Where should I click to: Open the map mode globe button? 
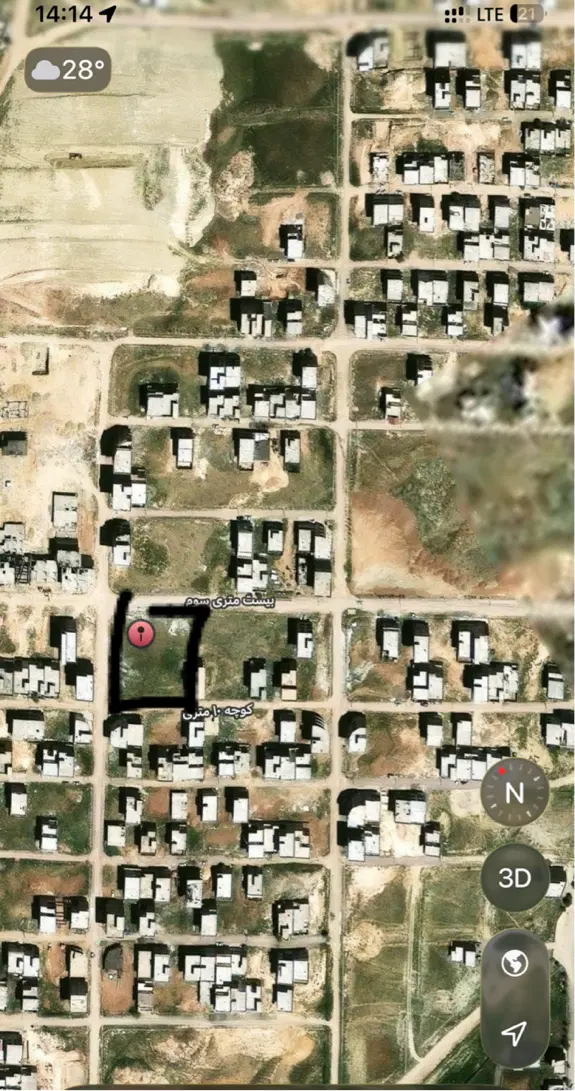tap(515, 964)
